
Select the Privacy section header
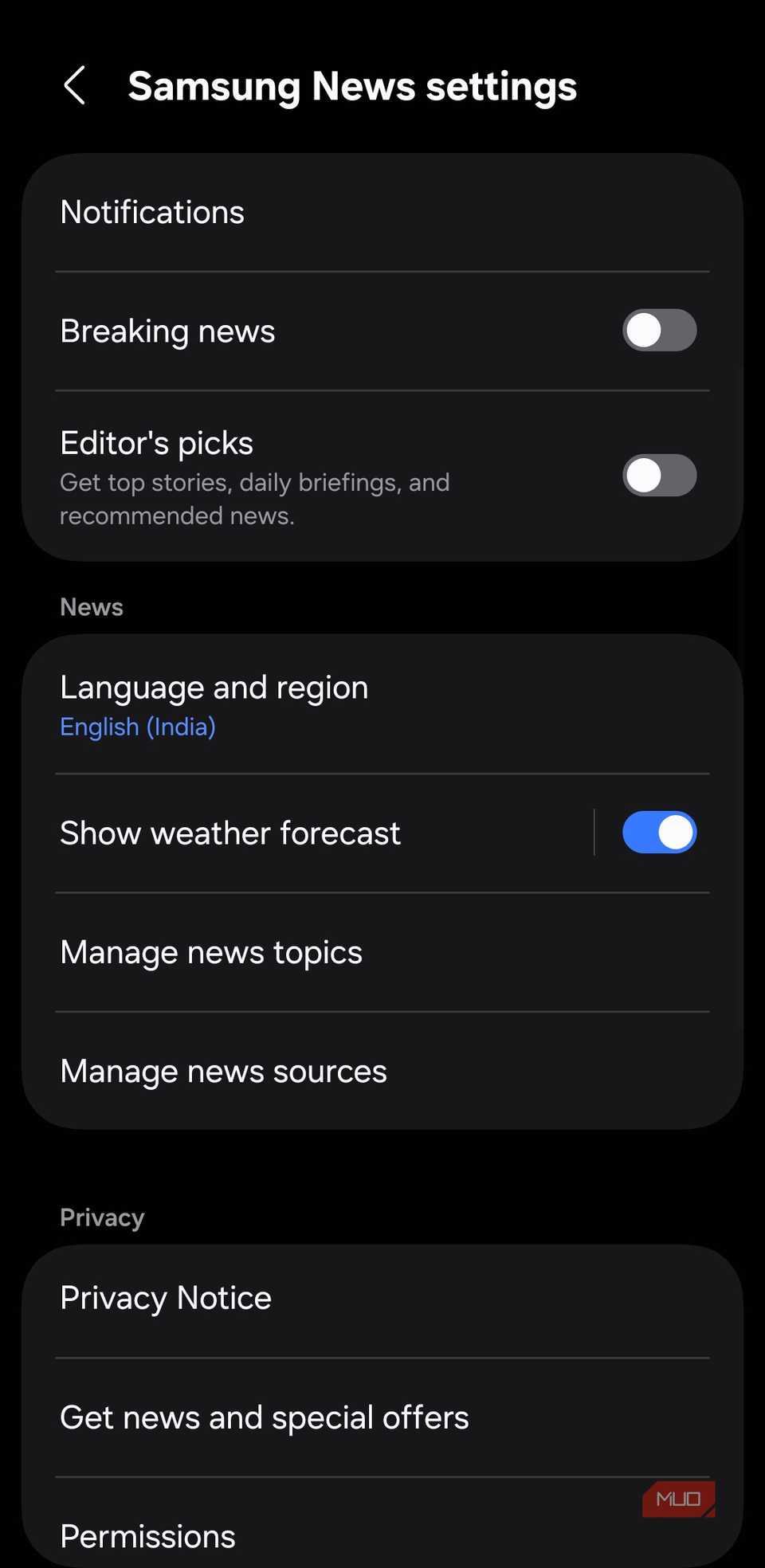(x=101, y=1217)
